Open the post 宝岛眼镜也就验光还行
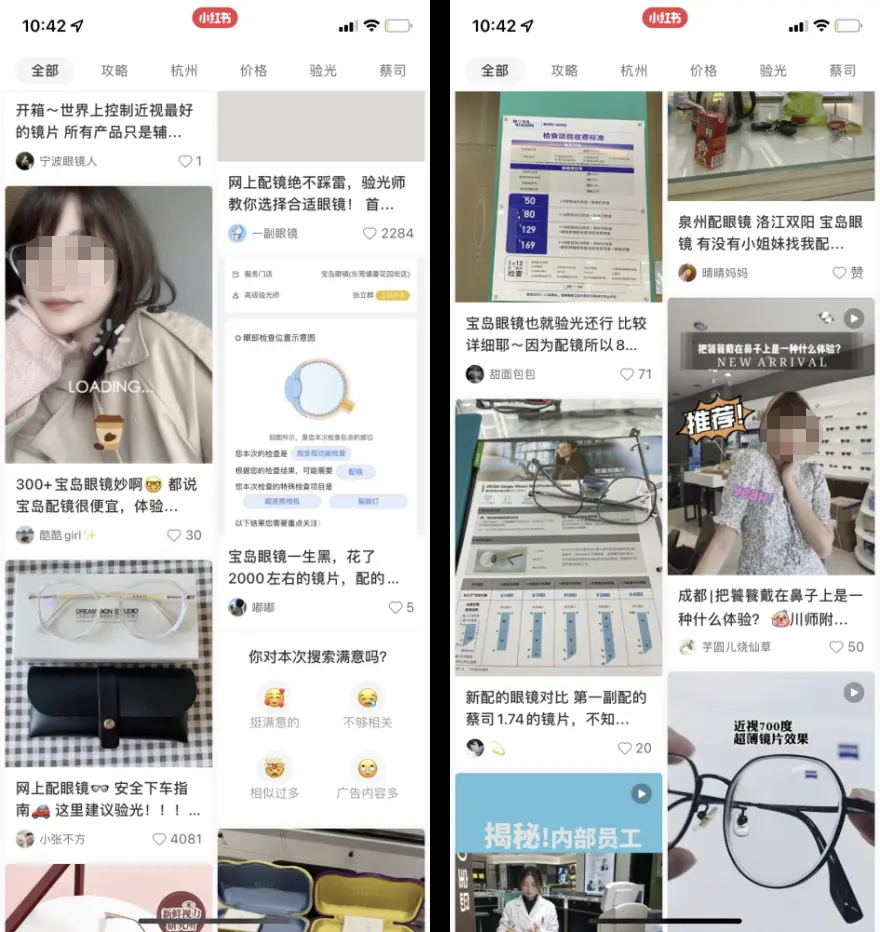Screen dimensions: 880x932 558,333
